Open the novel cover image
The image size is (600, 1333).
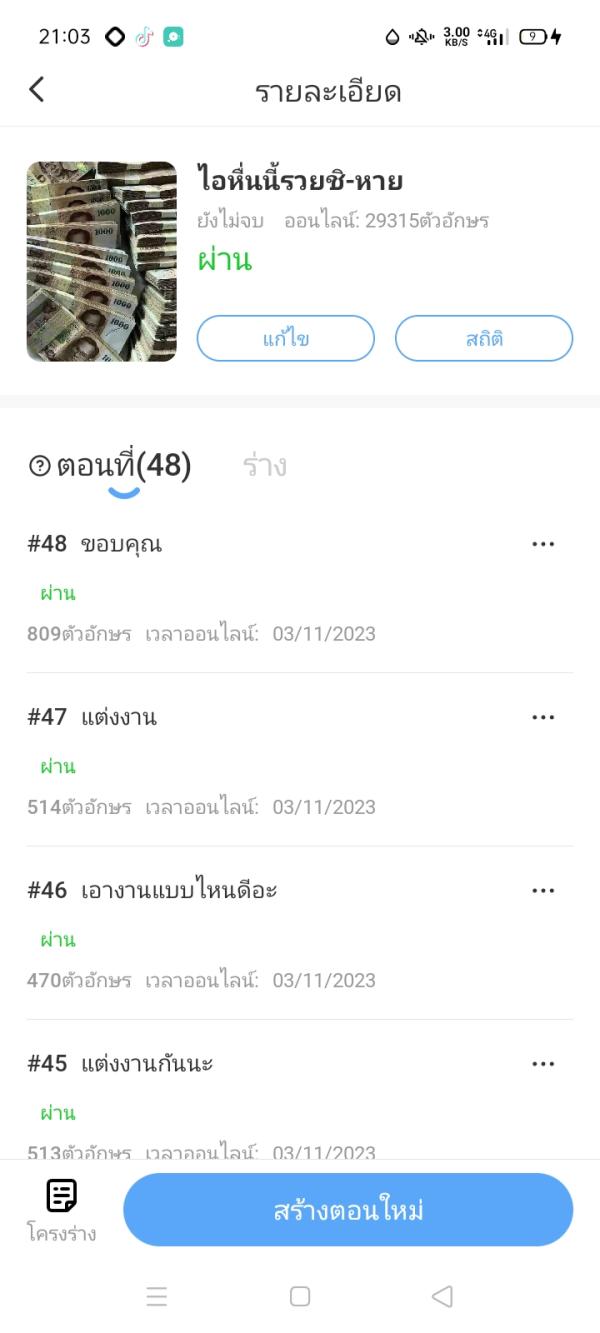pos(101,262)
